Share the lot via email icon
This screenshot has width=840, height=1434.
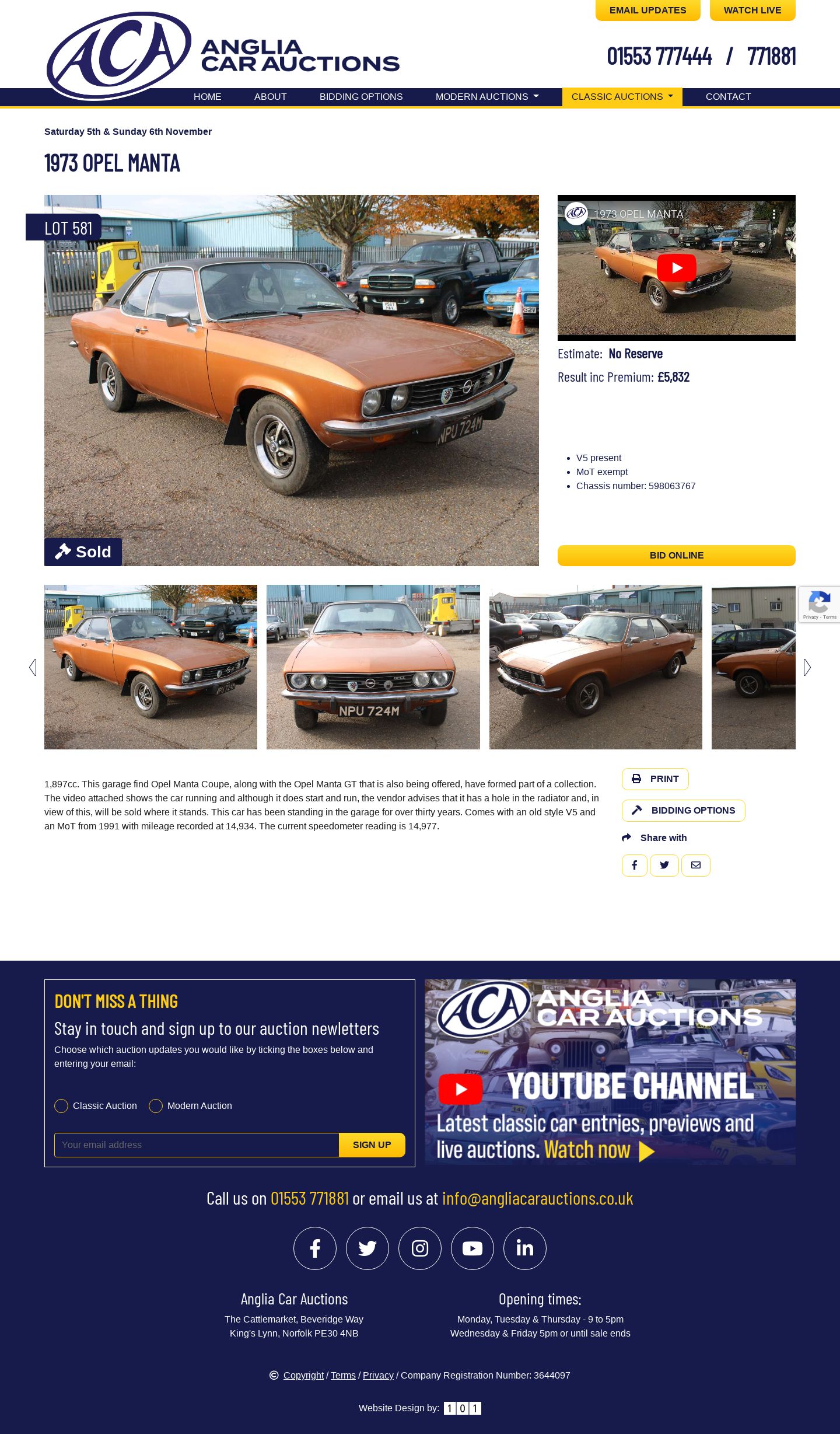(695, 866)
